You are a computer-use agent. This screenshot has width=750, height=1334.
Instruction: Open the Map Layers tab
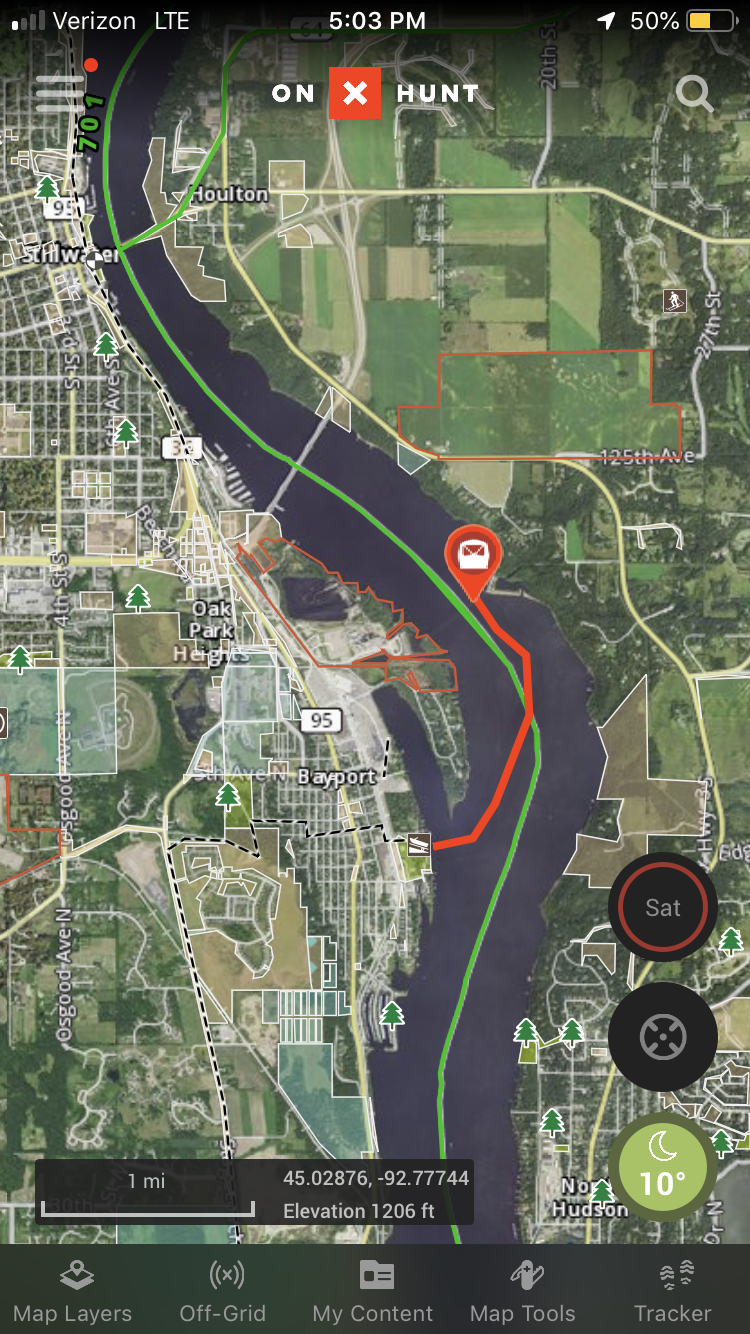(x=73, y=1291)
